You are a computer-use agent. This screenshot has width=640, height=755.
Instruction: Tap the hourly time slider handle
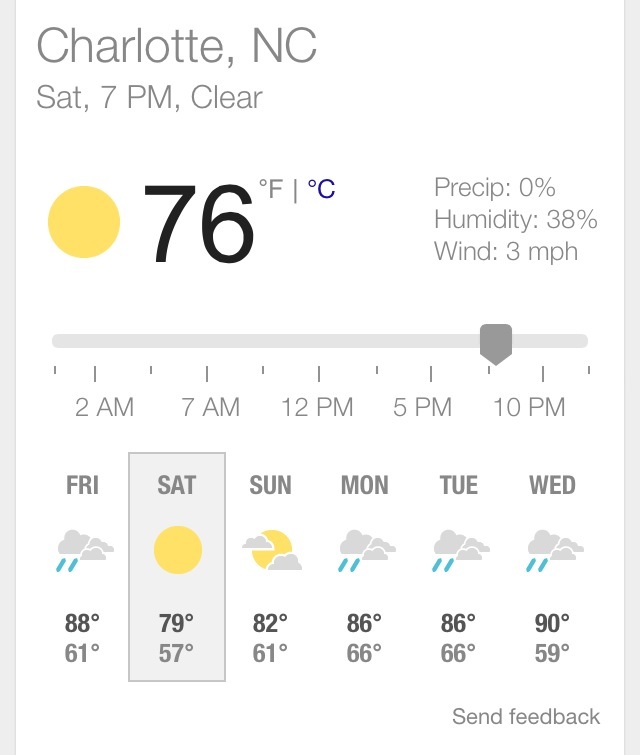pyautogui.click(x=496, y=342)
